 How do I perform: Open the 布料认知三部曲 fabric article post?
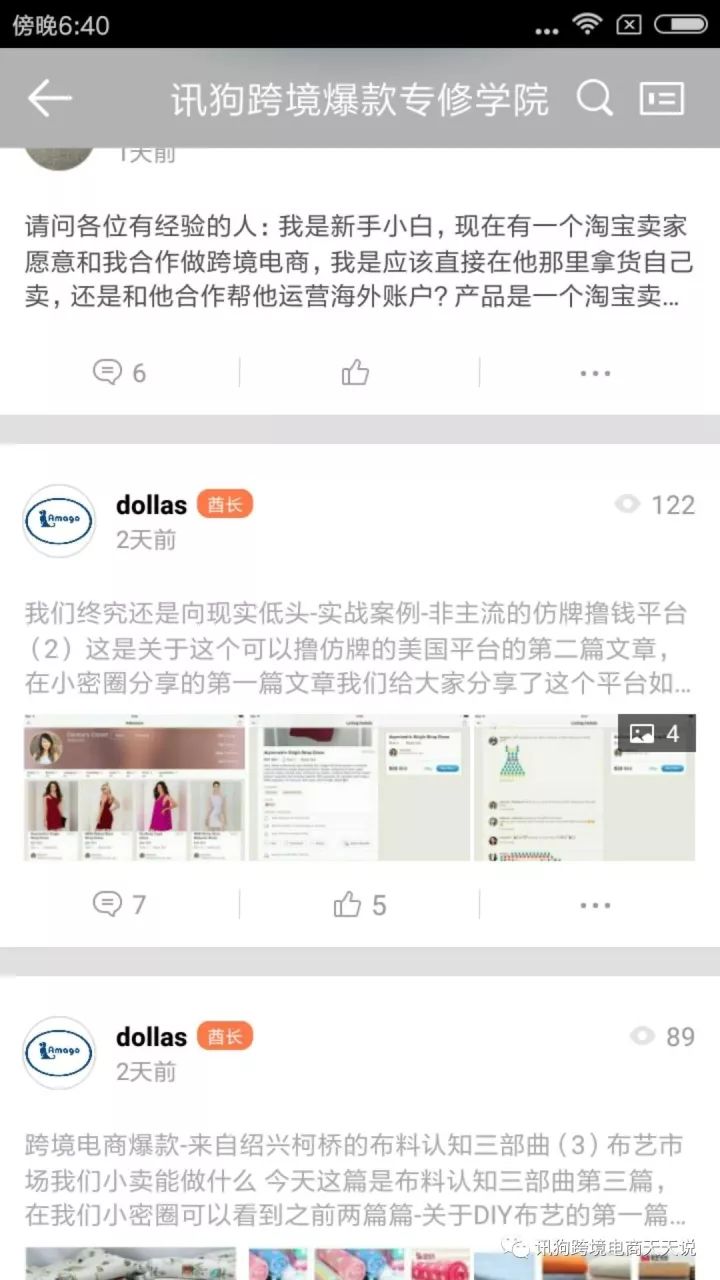click(x=358, y=1180)
